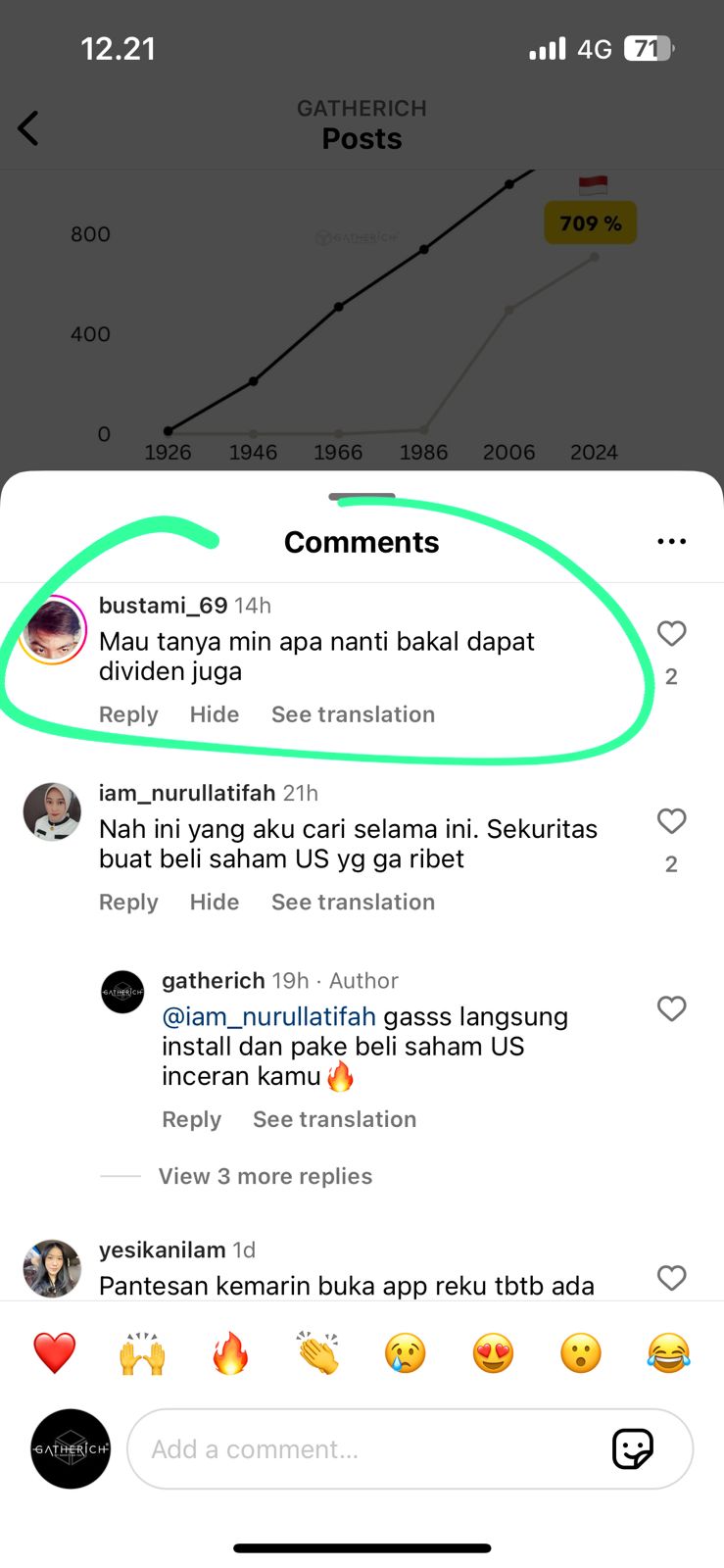Like yesikanilam's comment
The image size is (724, 1568).
pos(671,1277)
